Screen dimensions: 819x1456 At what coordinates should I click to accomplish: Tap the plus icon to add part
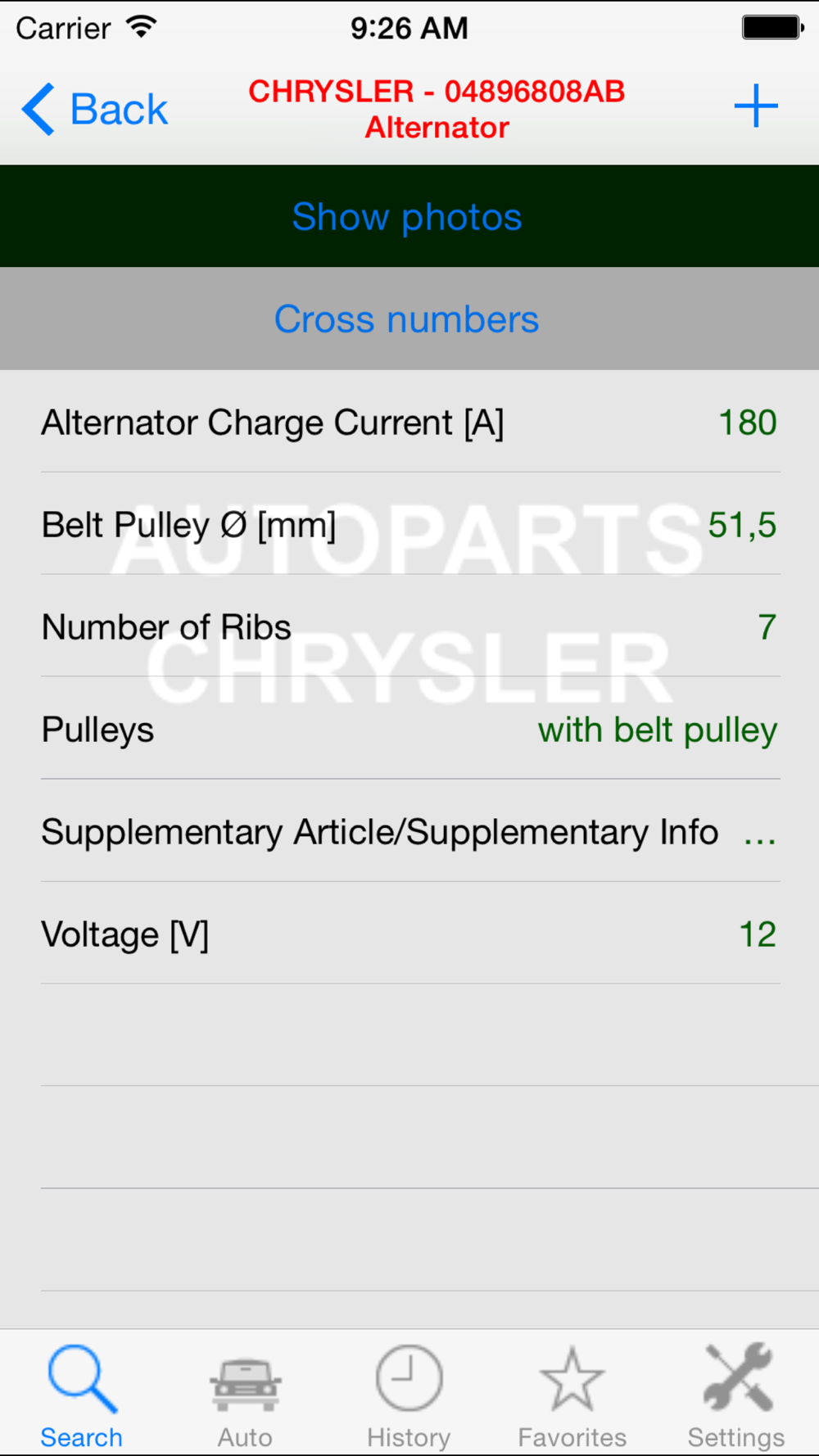point(755,106)
